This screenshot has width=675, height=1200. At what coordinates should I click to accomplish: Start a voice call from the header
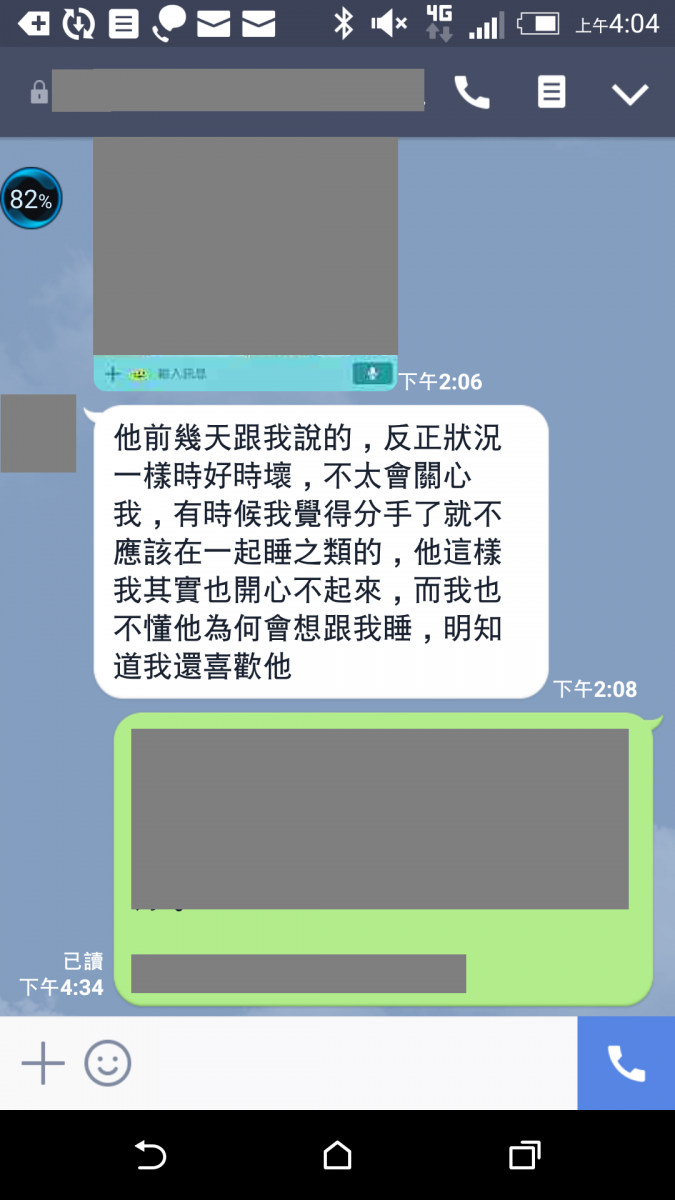click(472, 93)
